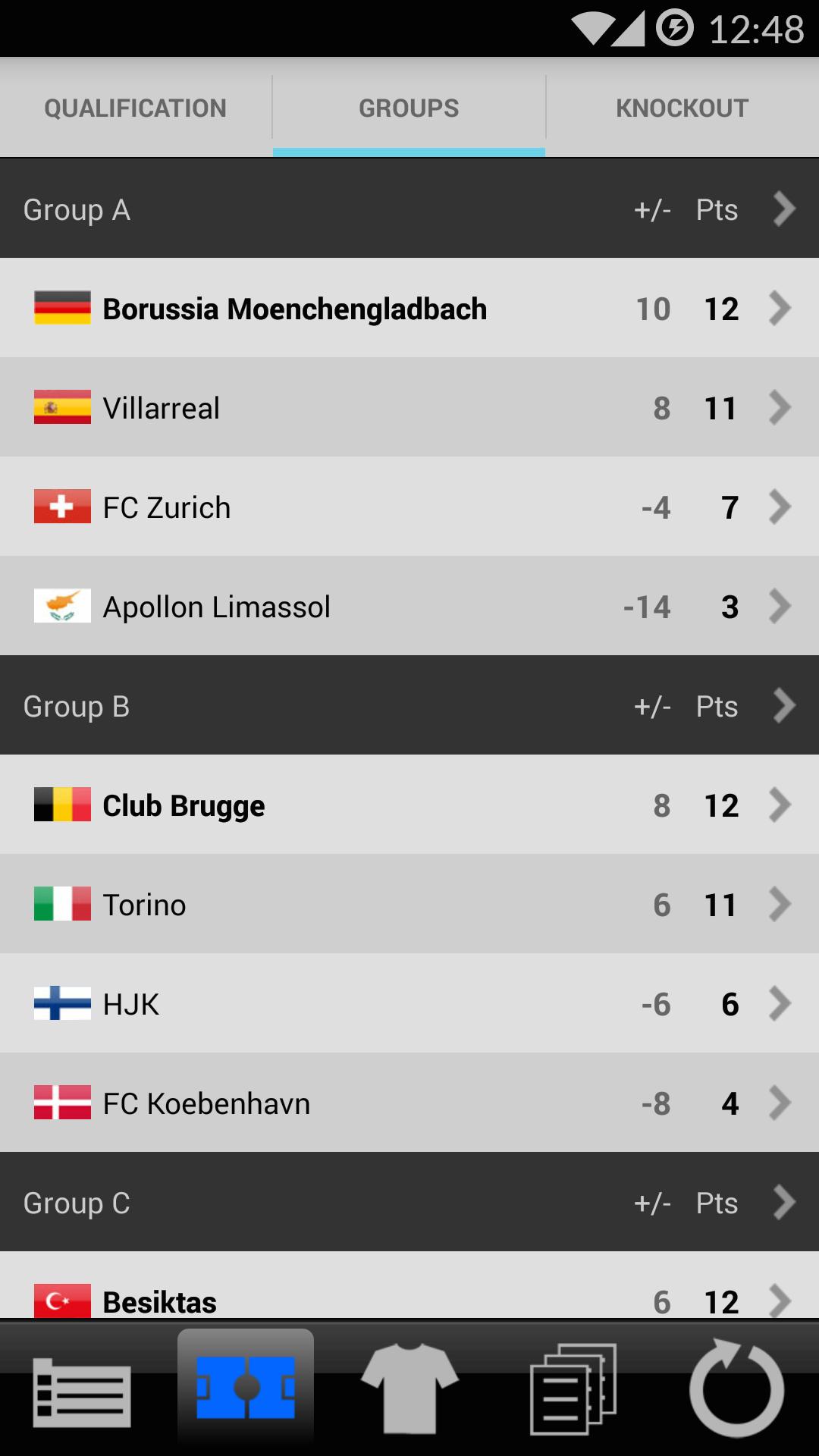Select Villarreal from the standings
The image size is (819, 1456).
point(409,408)
